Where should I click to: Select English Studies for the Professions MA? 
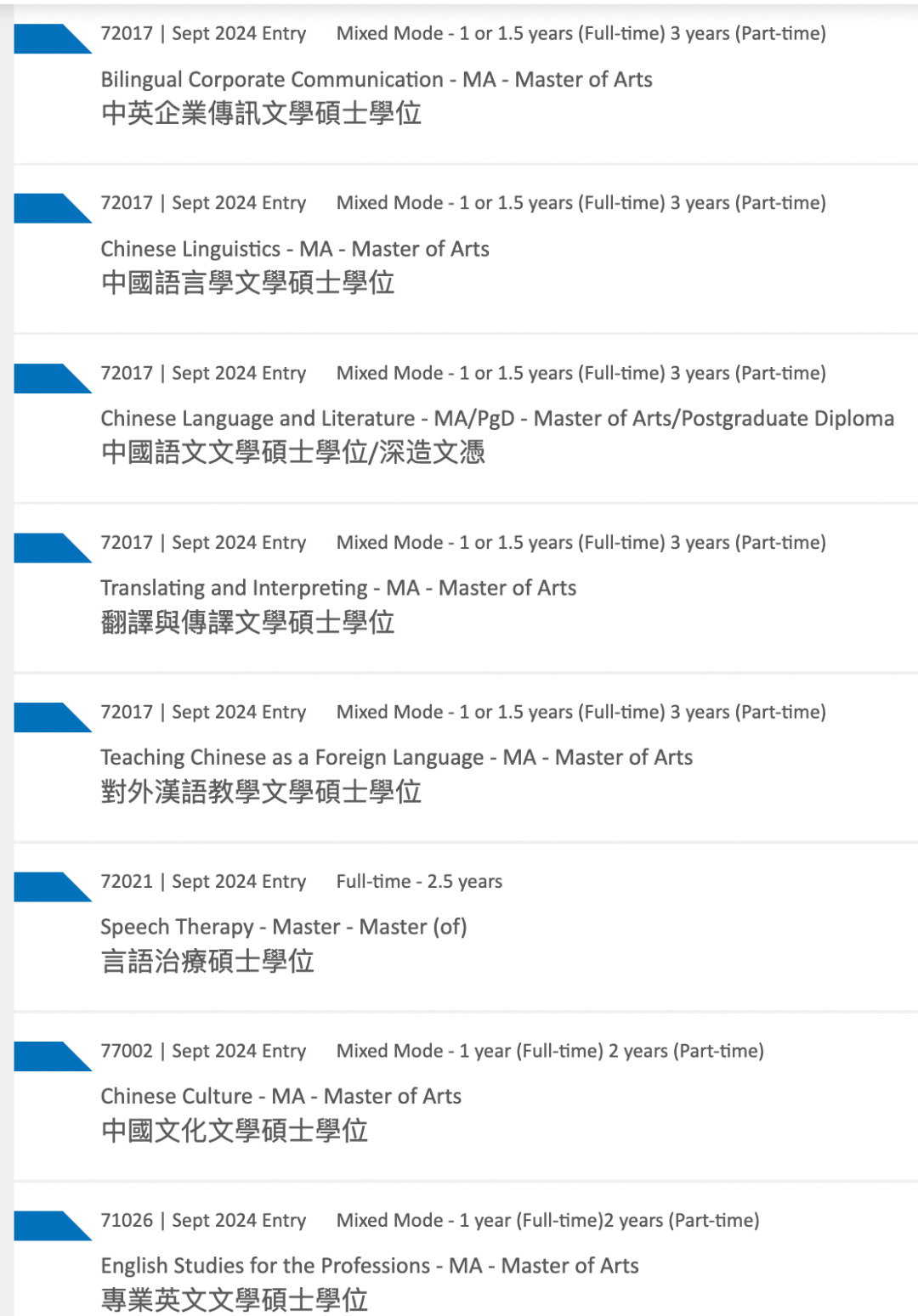369,1266
